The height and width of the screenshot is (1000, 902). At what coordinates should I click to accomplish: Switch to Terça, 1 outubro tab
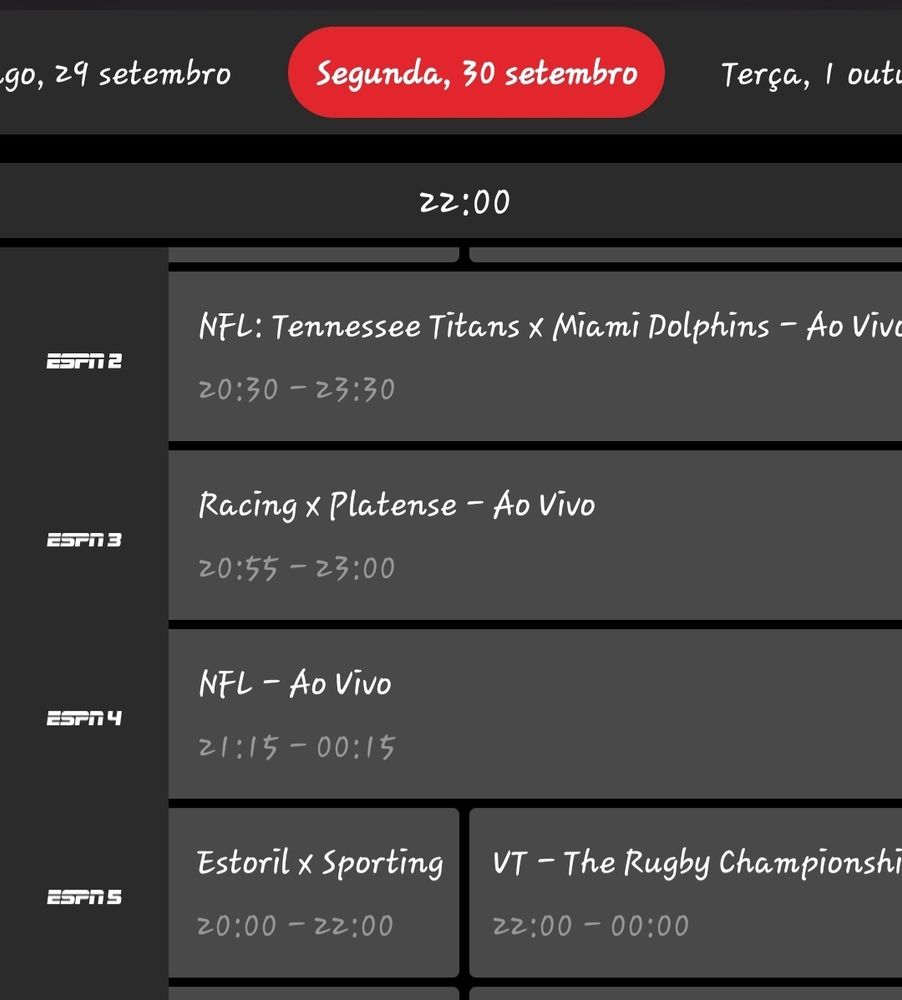pos(811,74)
